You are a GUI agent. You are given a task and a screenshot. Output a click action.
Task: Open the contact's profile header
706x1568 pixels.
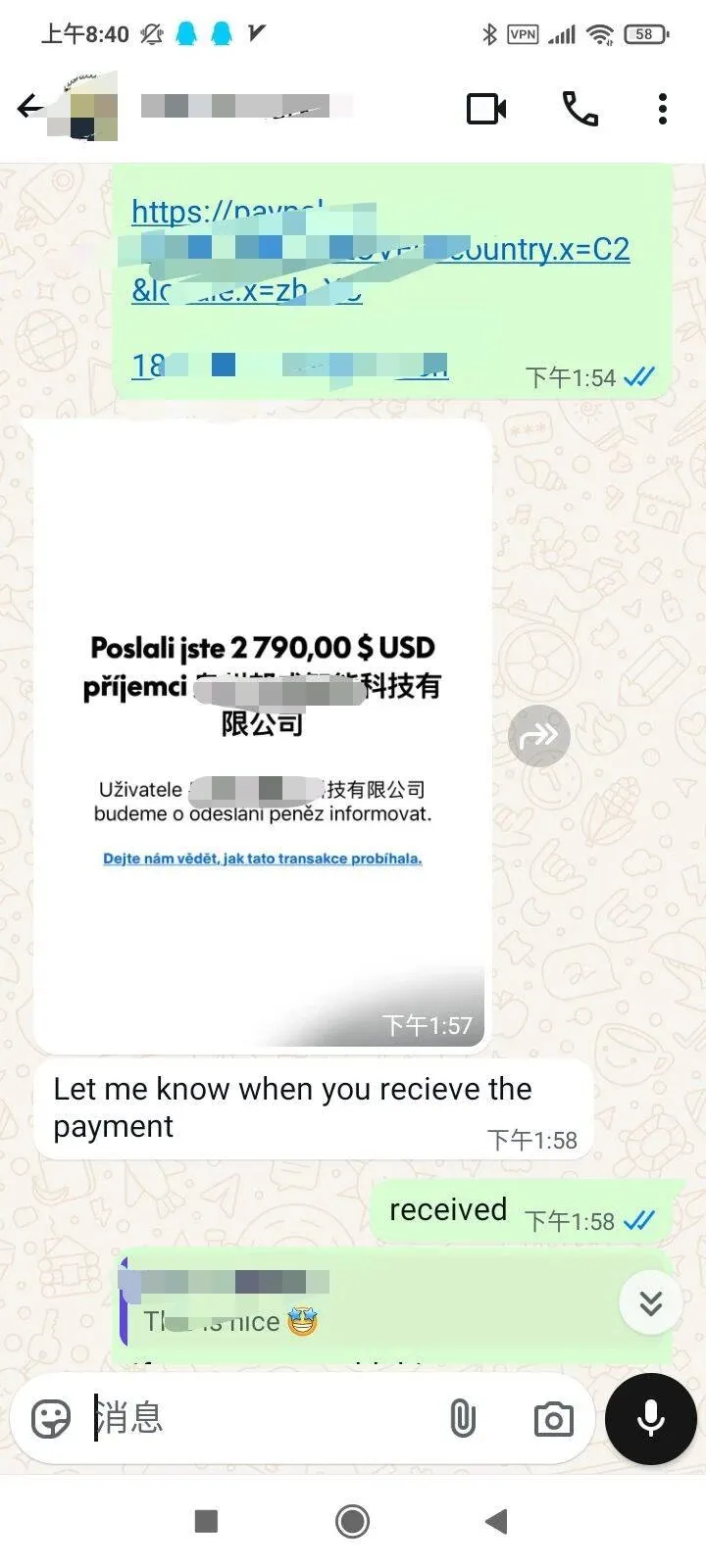(x=245, y=107)
